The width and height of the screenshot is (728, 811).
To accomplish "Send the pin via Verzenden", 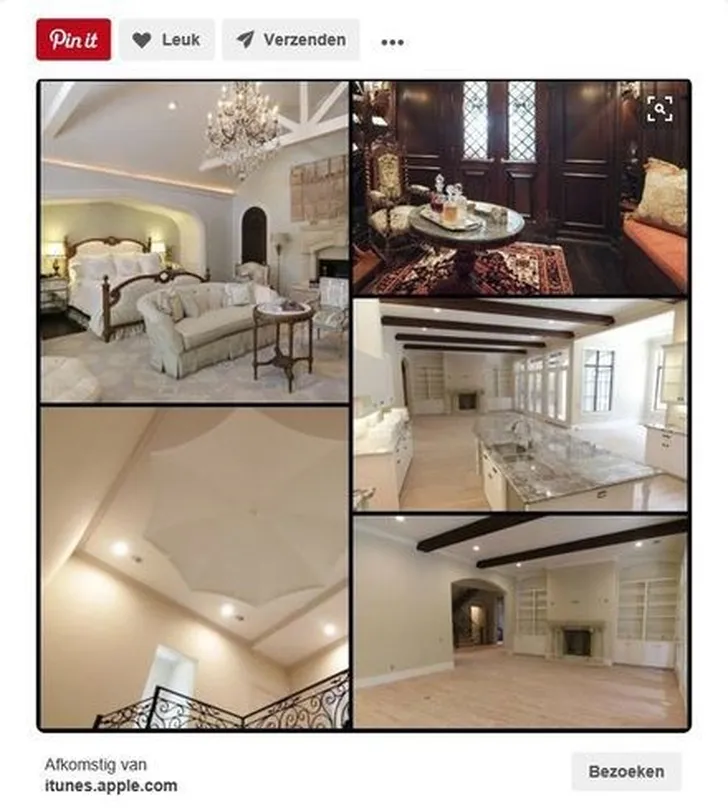I will coord(291,40).
